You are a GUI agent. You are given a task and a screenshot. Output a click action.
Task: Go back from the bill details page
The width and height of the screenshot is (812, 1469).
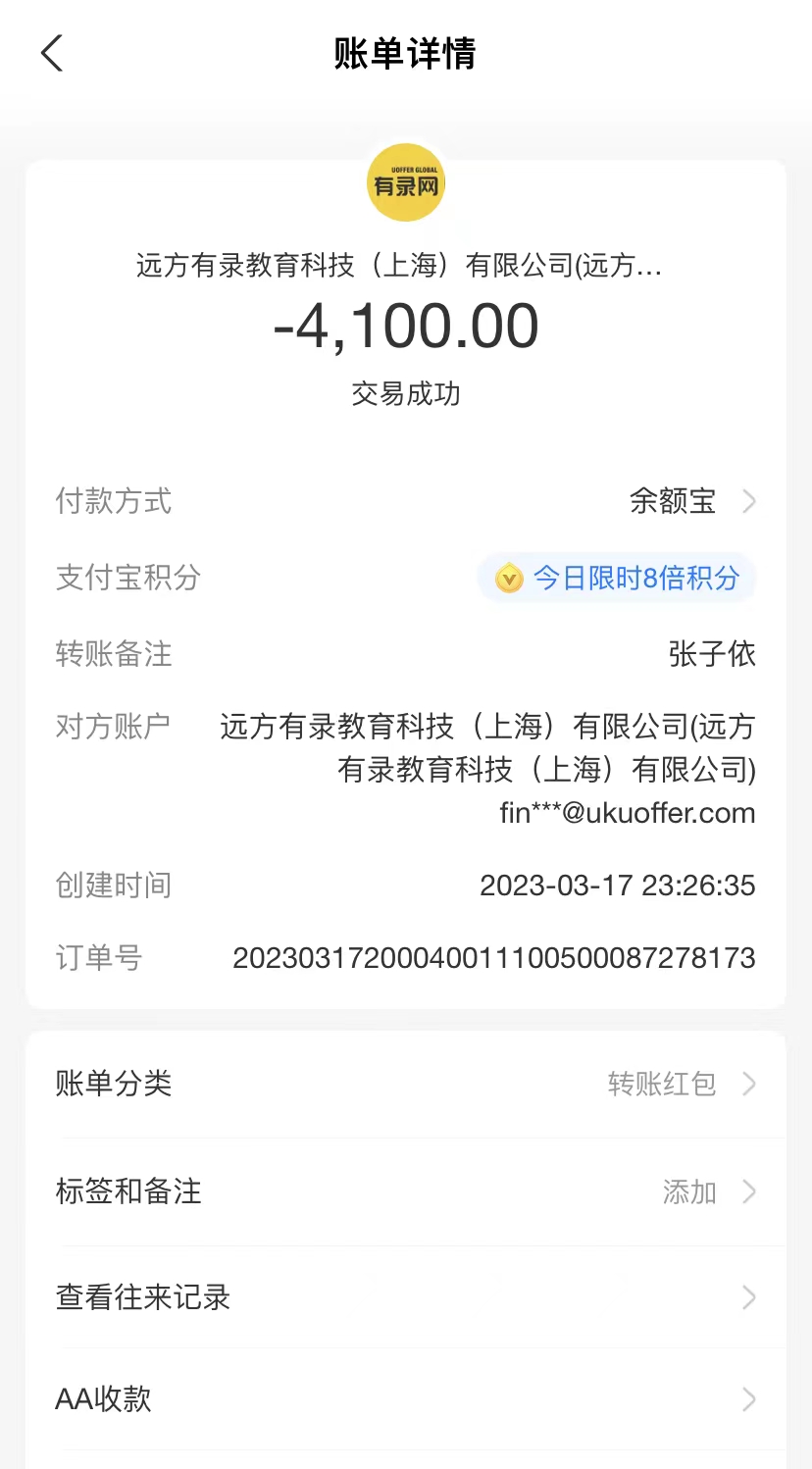(x=52, y=53)
